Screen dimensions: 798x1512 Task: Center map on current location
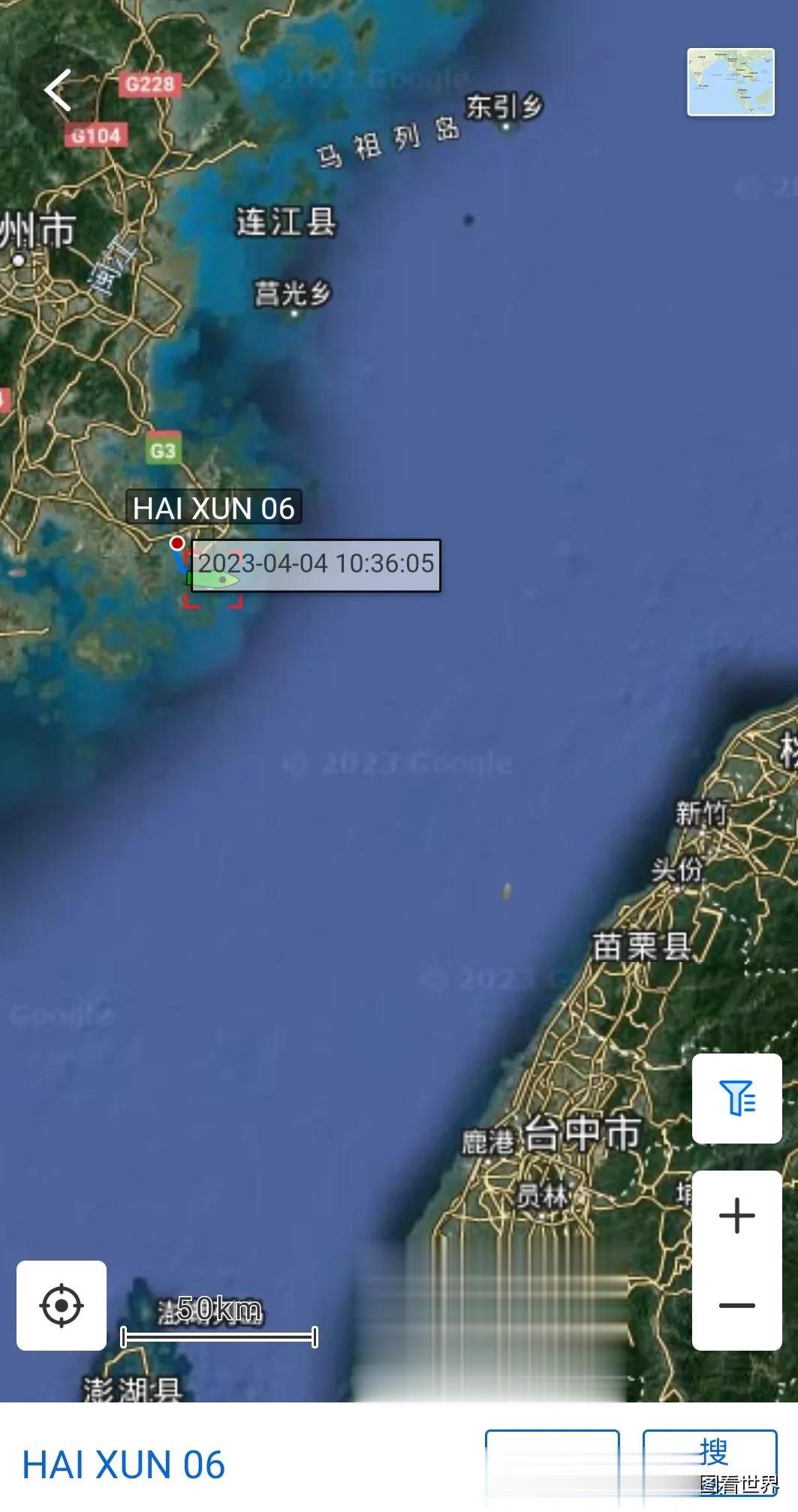tap(62, 1306)
